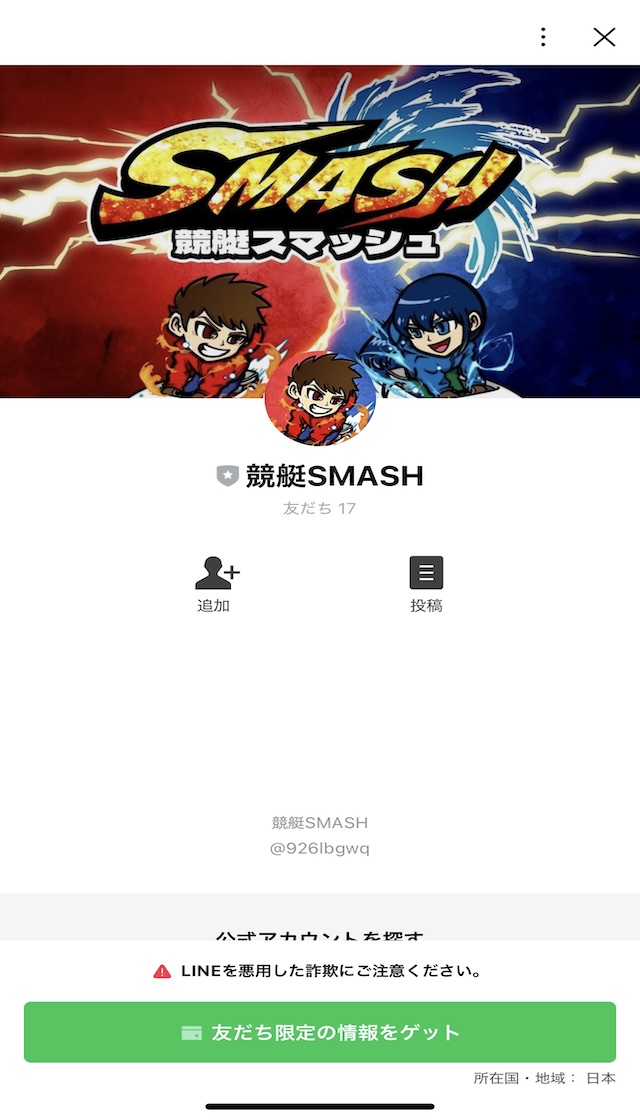Open the 投稿 posts page

click(x=426, y=582)
